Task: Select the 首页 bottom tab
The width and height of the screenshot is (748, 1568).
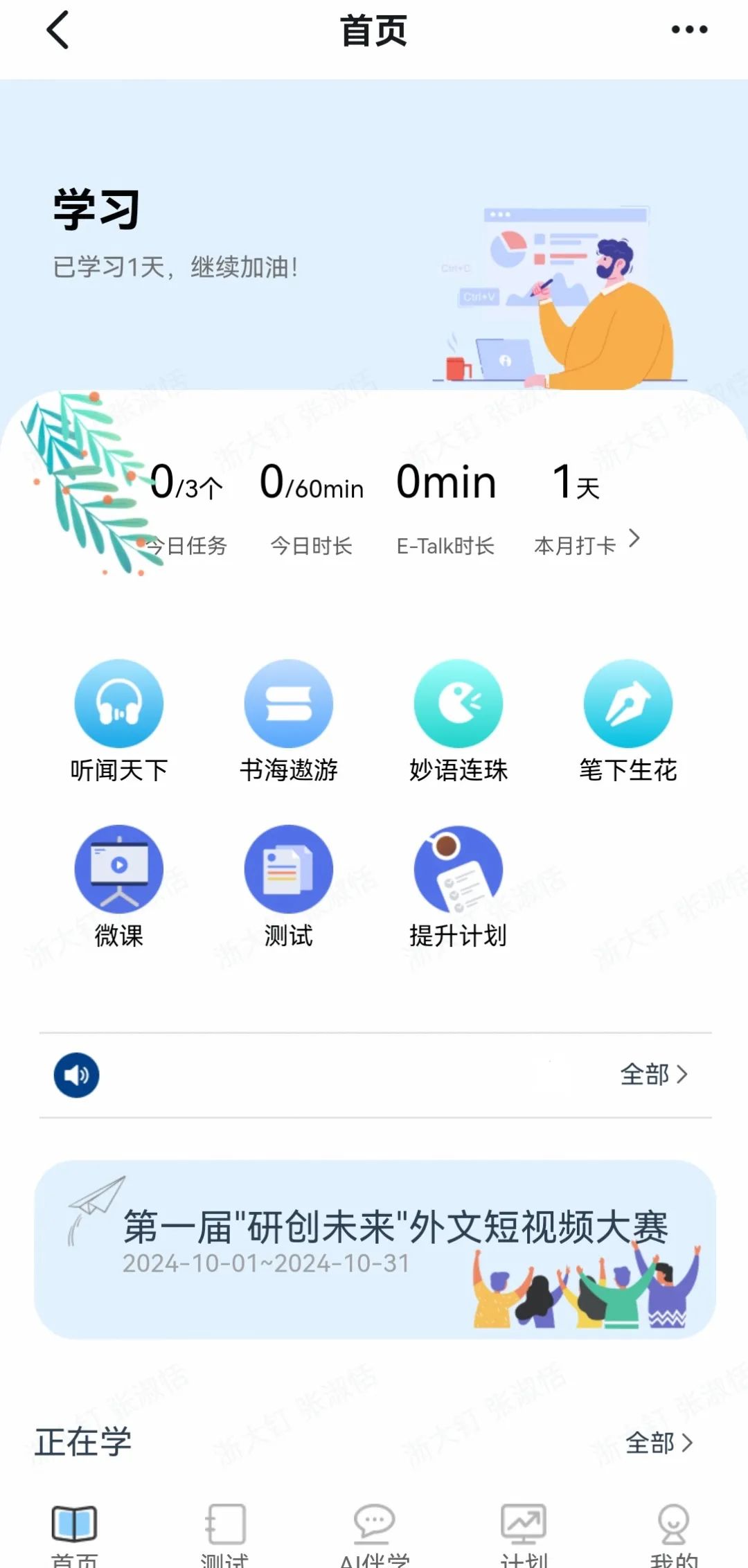Action: (x=74, y=1532)
